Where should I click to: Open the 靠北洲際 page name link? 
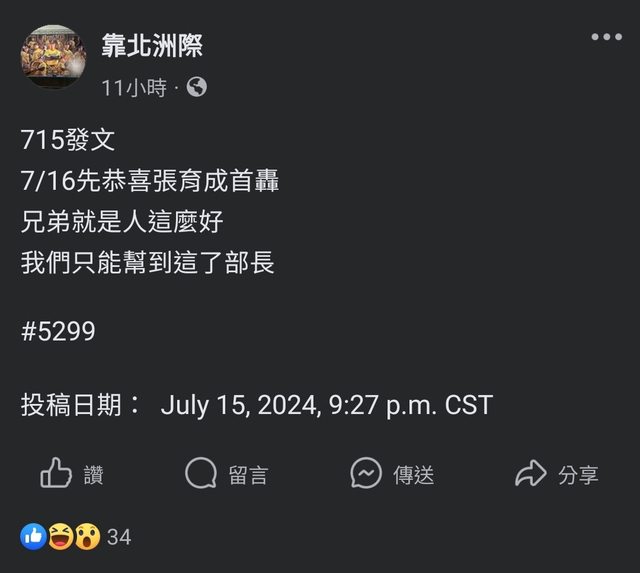tap(152, 44)
